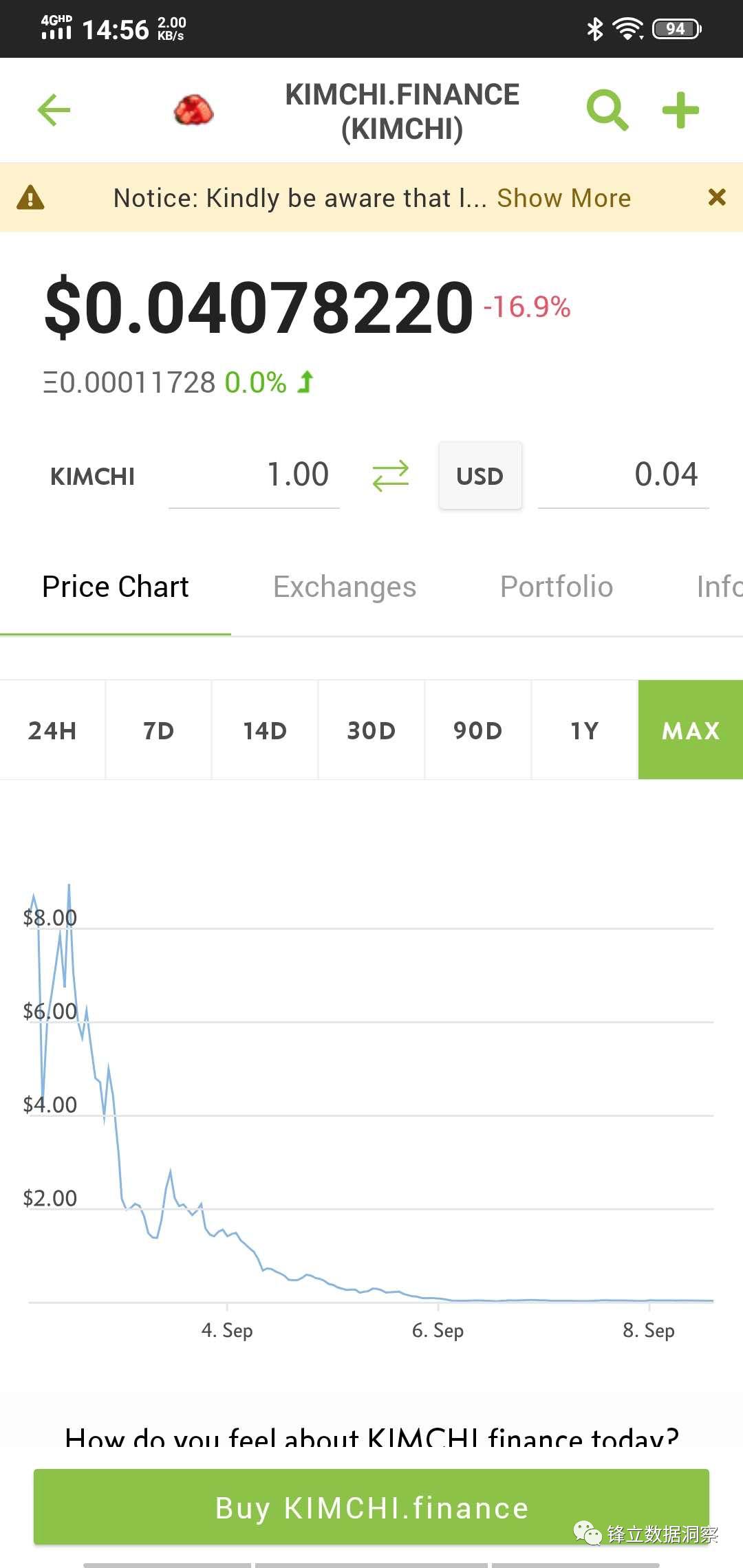The image size is (743, 1568).
Task: Select the 7D time range
Action: (x=158, y=730)
